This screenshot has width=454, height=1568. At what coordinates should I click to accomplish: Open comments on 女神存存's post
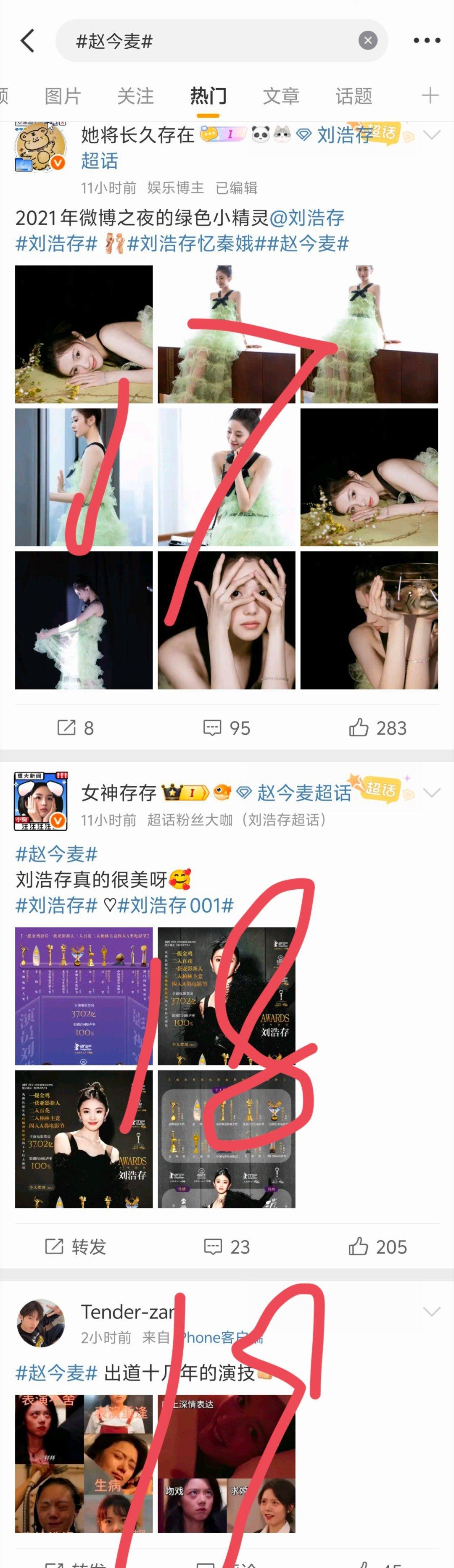(227, 1246)
